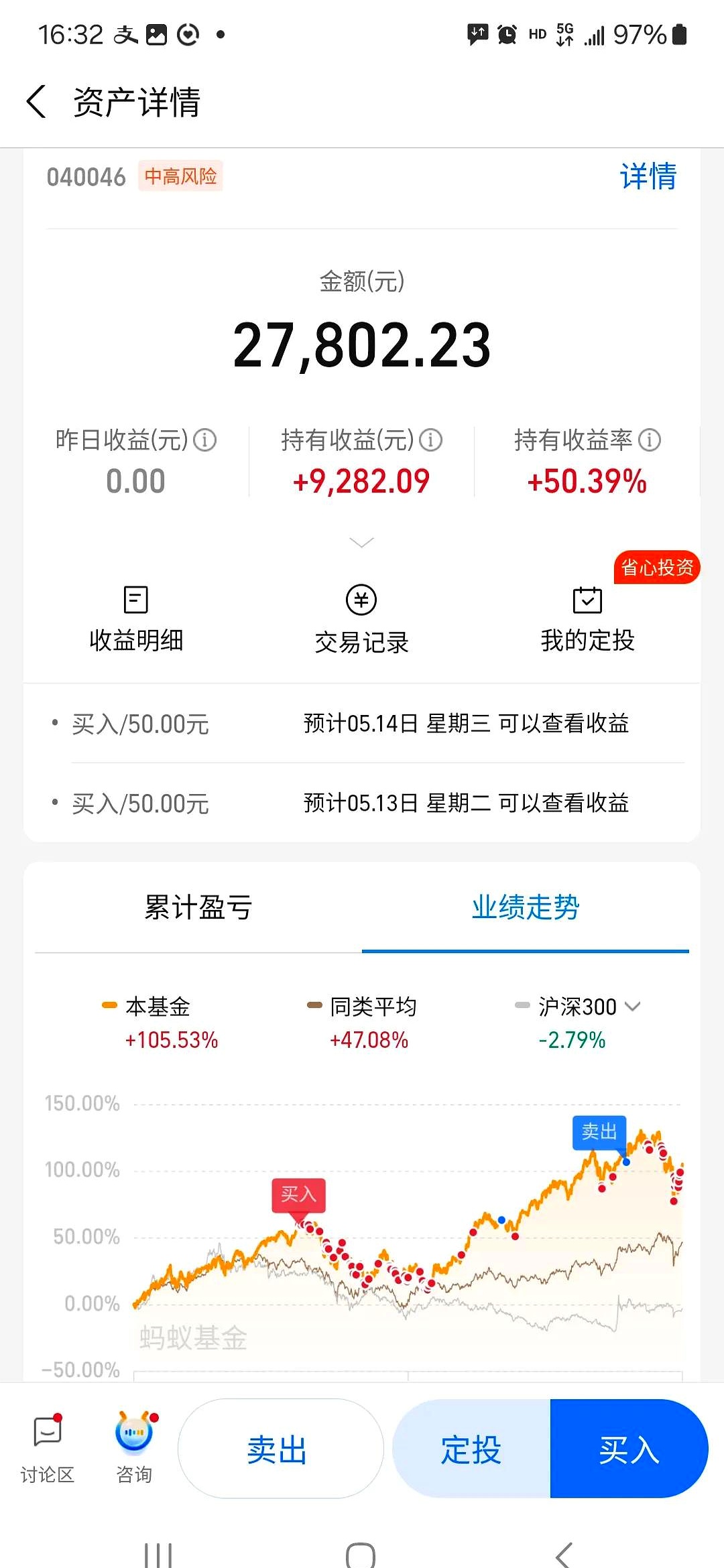Tap the 卖出 marker on the chart

[x=599, y=1134]
